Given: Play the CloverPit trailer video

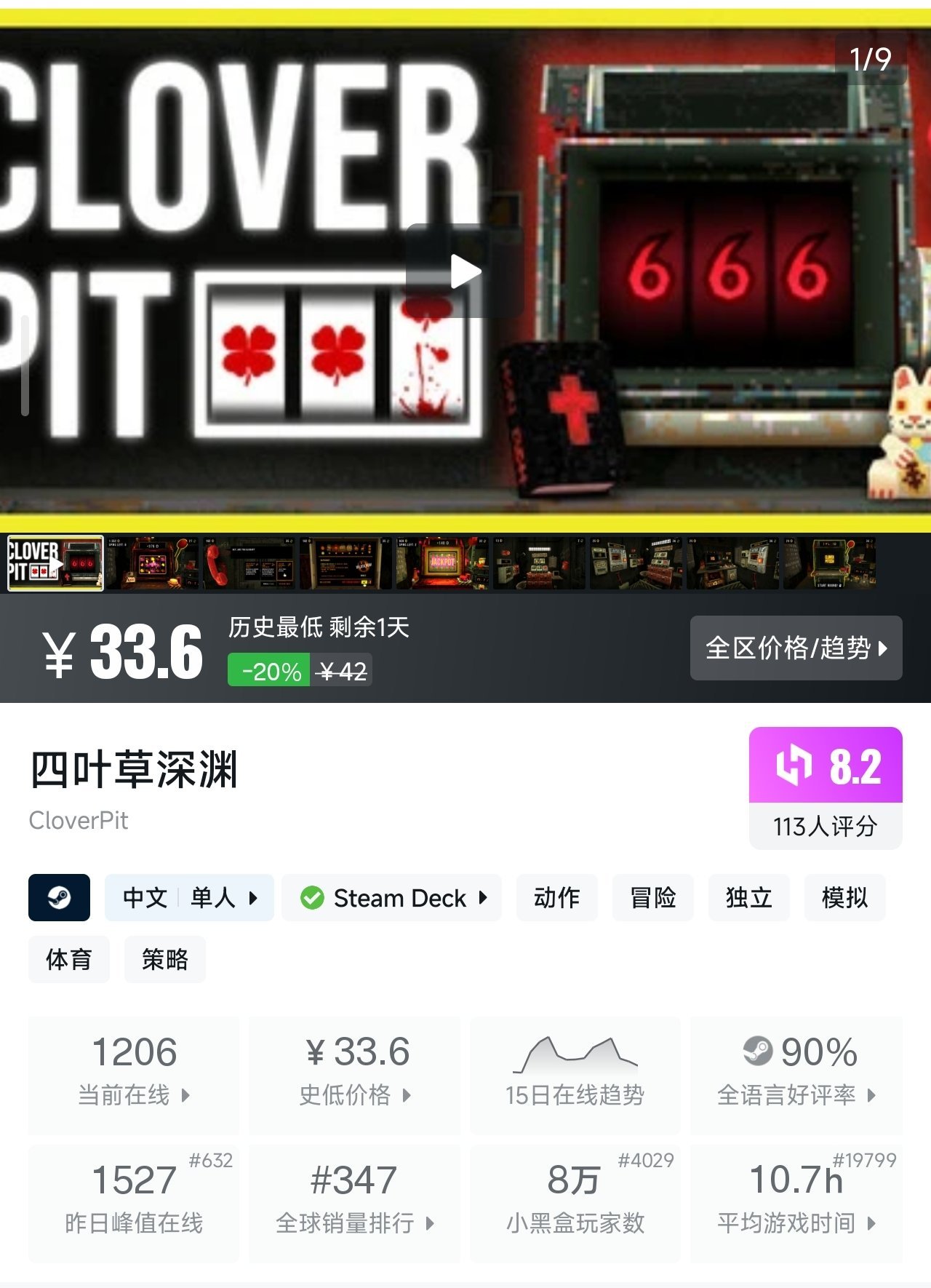Looking at the screenshot, I should point(465,271).
